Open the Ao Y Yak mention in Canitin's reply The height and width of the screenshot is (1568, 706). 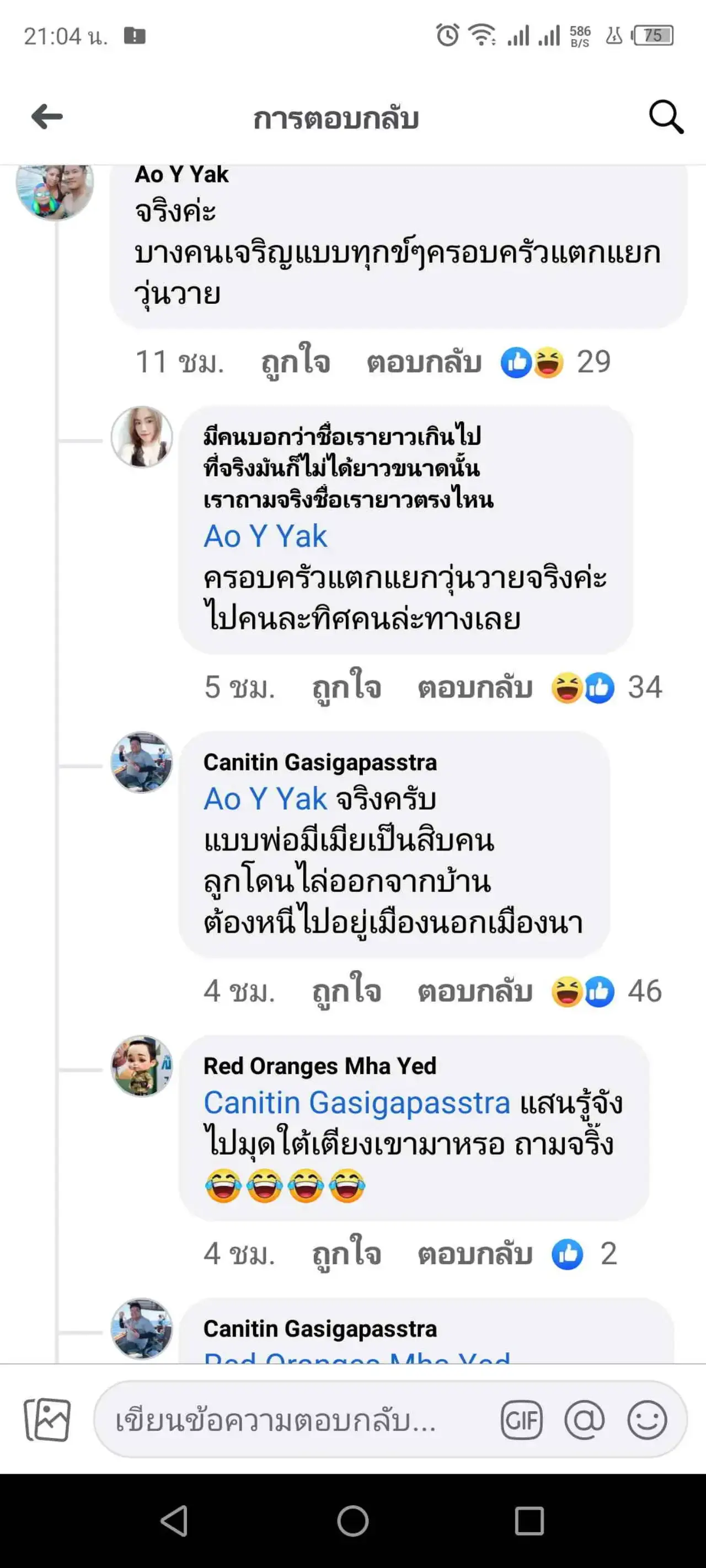click(x=265, y=799)
